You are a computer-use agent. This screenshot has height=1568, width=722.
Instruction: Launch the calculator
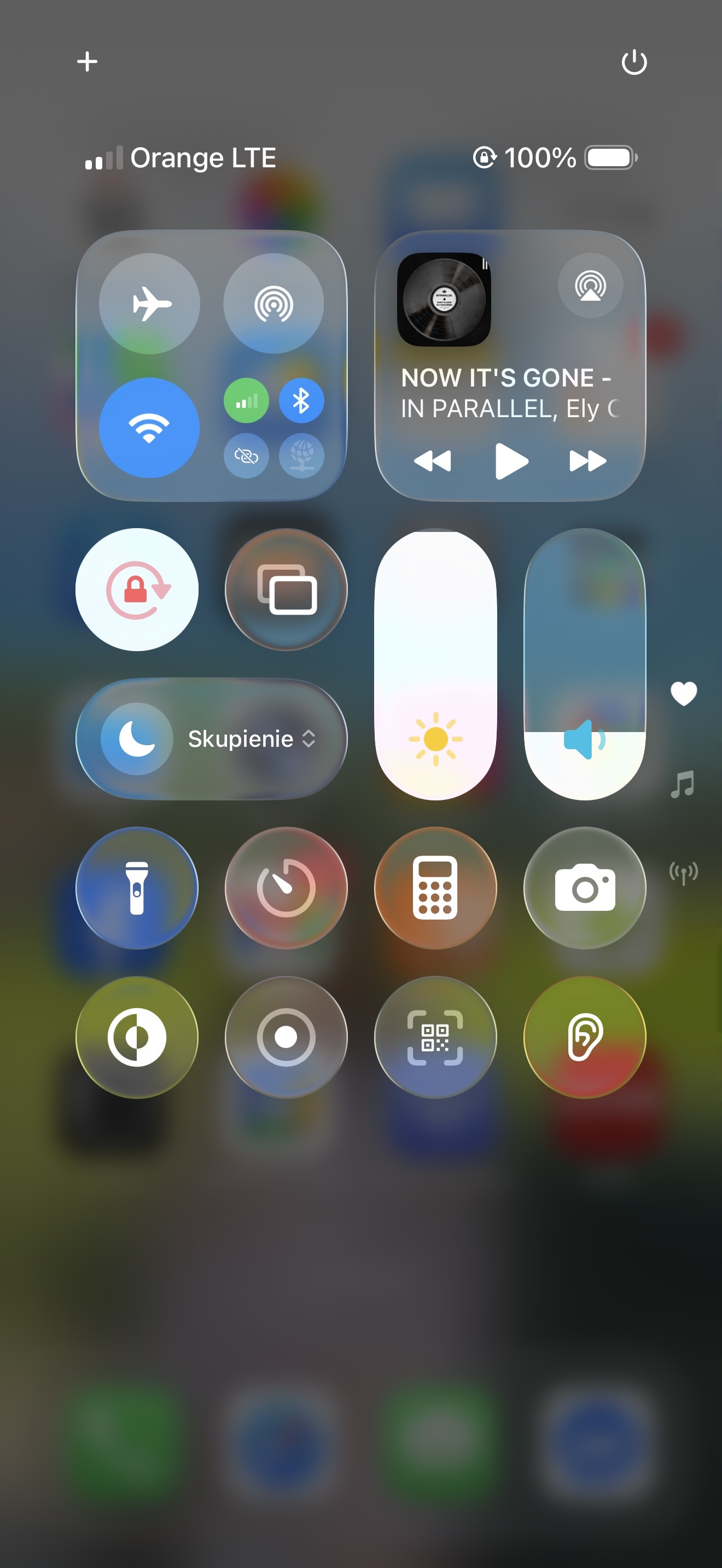point(435,887)
